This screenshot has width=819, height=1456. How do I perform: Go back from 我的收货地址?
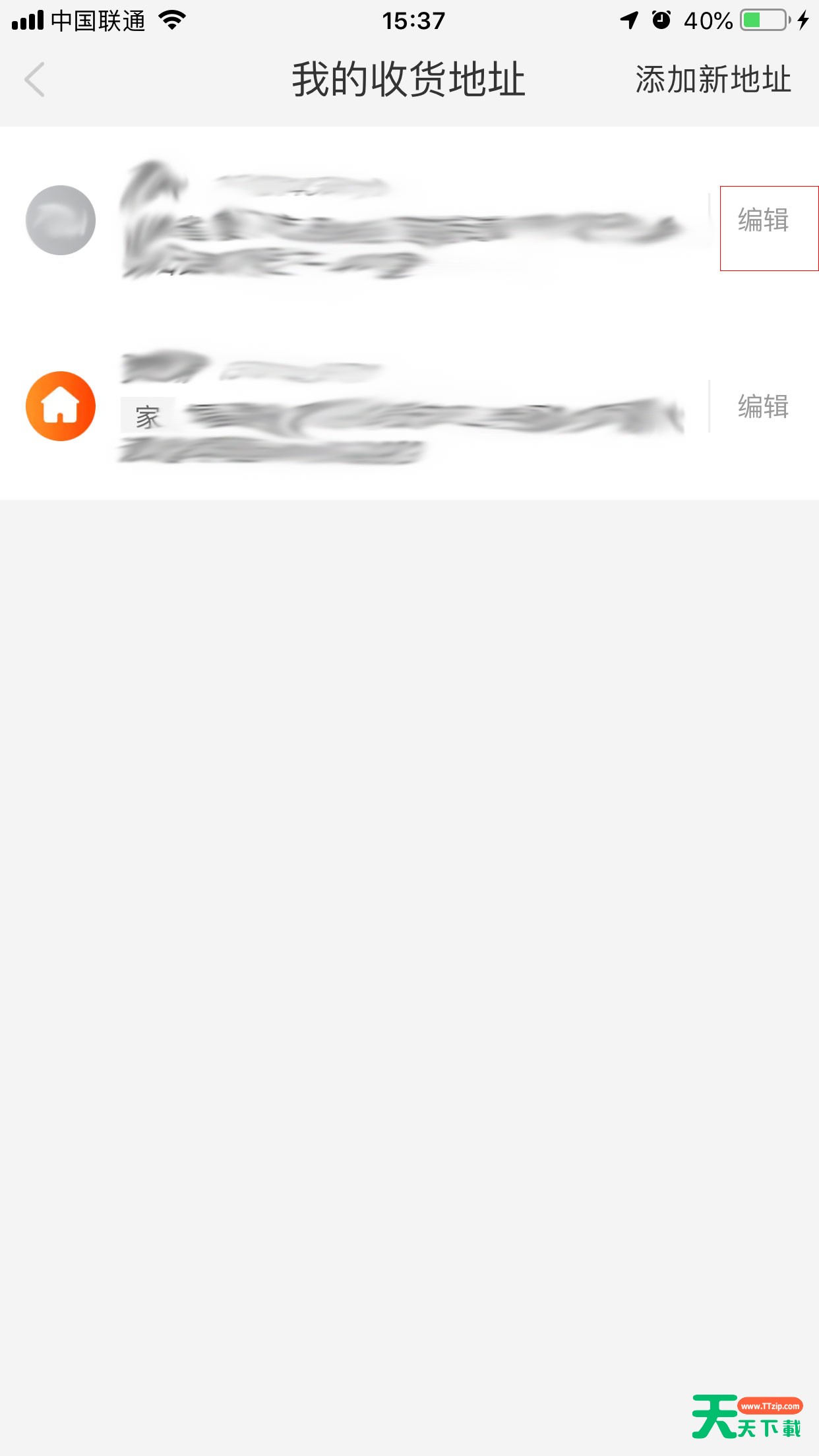point(34,80)
